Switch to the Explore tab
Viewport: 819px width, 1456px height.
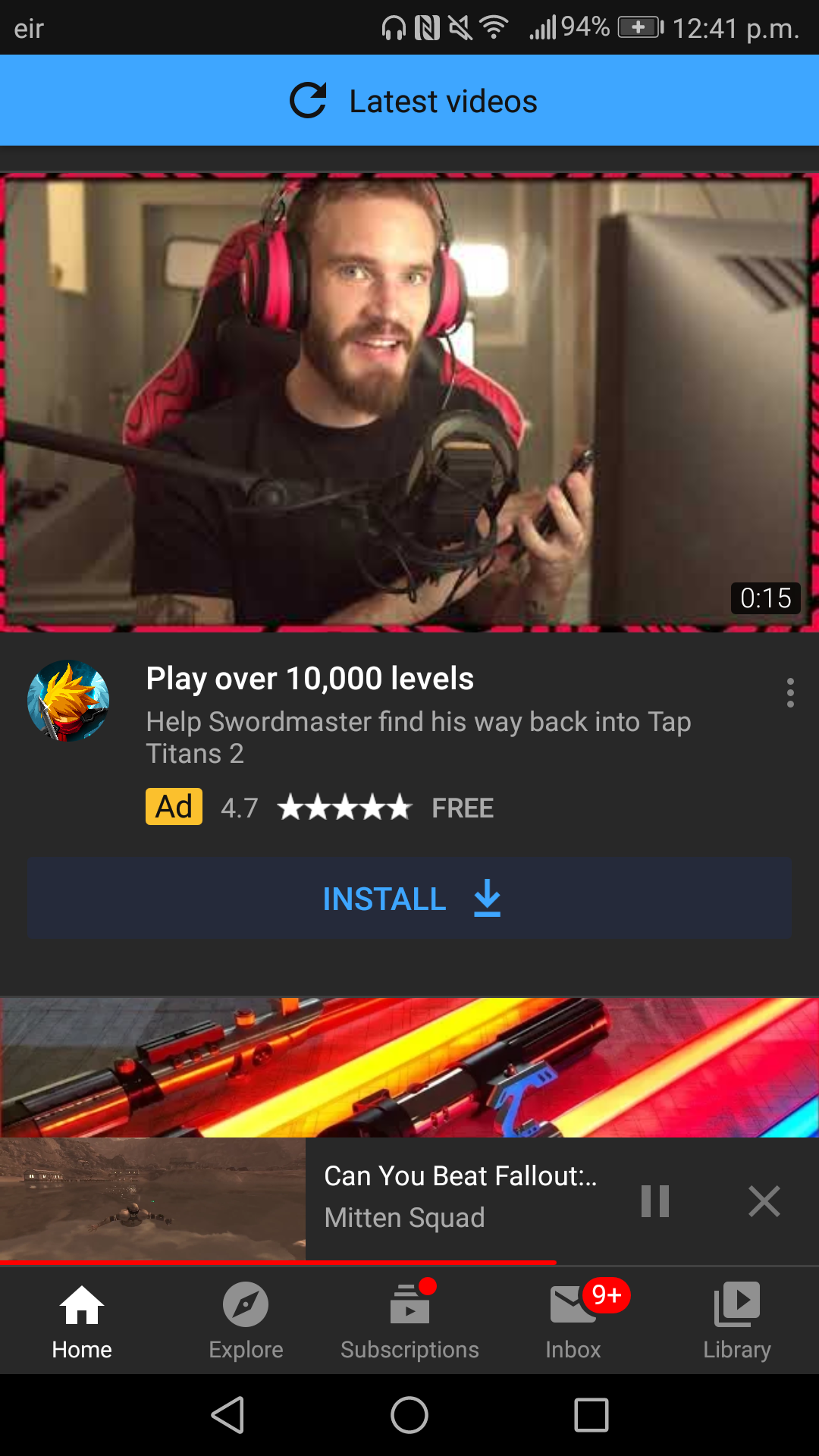pyautogui.click(x=246, y=1321)
